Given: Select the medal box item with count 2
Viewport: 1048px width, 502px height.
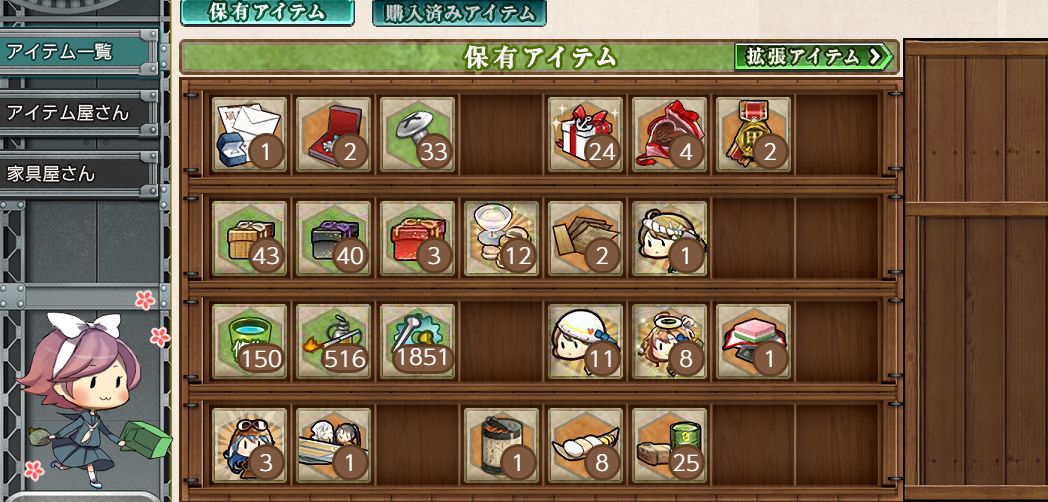Looking at the screenshot, I should click(x=333, y=134).
